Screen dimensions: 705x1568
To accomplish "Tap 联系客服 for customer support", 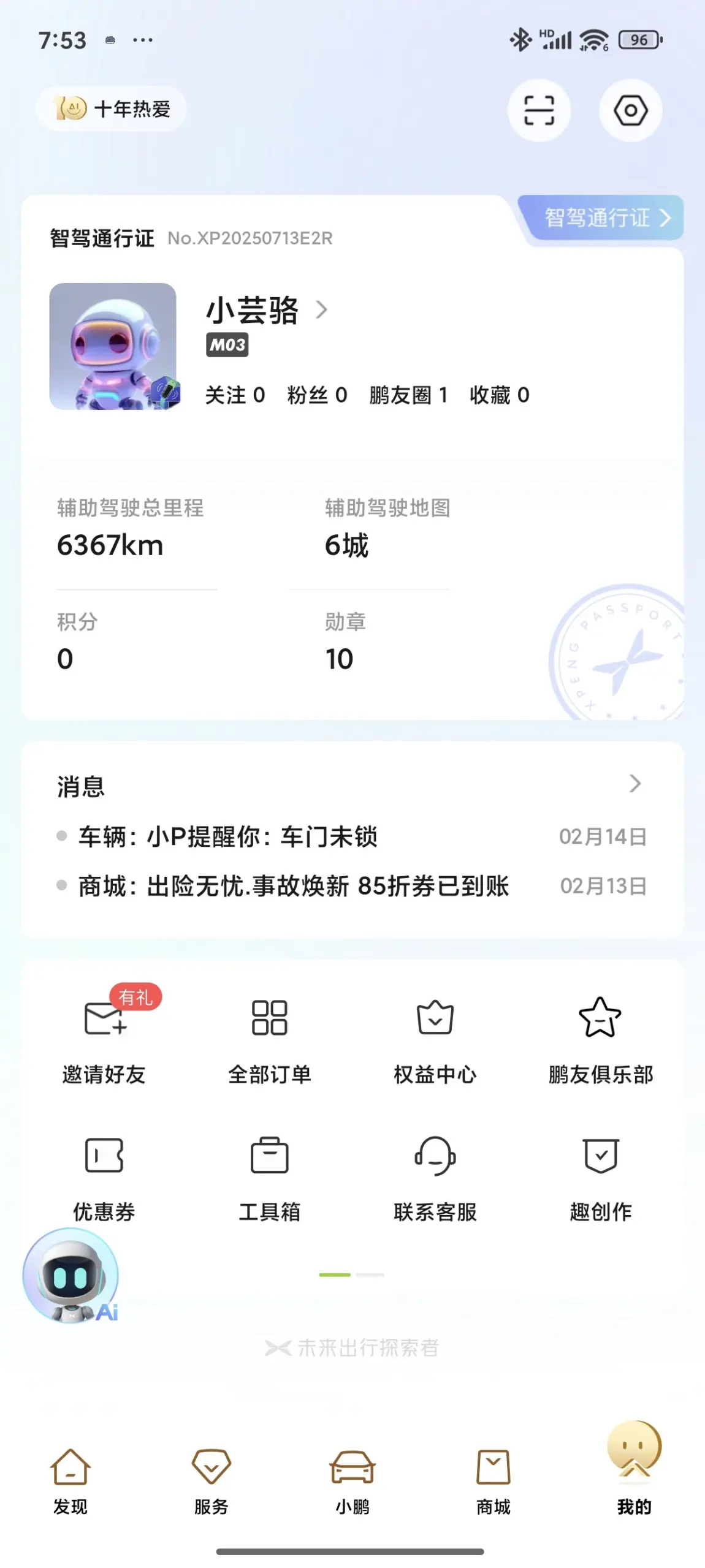I will (x=435, y=1175).
